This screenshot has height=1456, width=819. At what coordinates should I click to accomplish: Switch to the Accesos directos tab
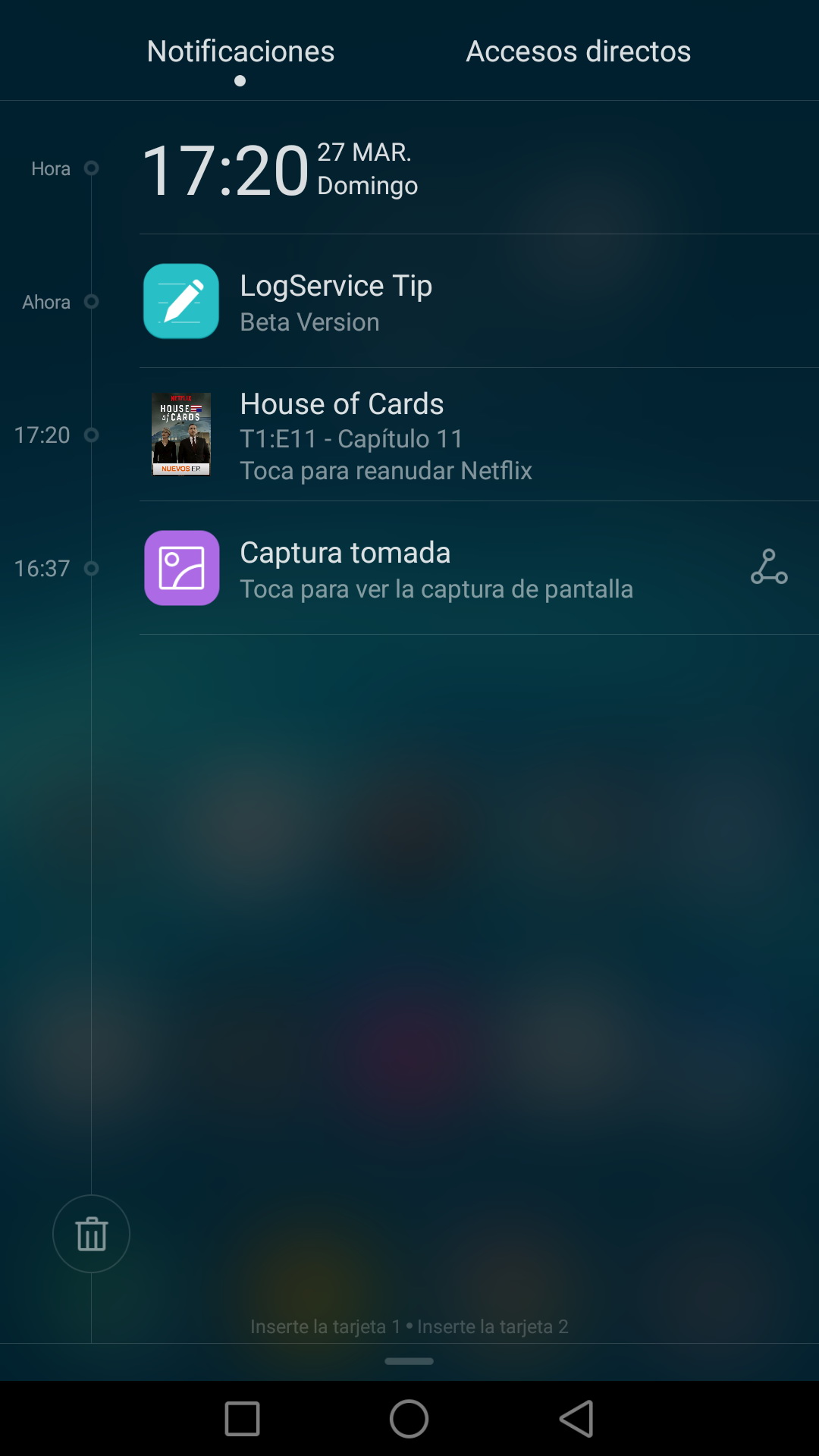point(578,52)
